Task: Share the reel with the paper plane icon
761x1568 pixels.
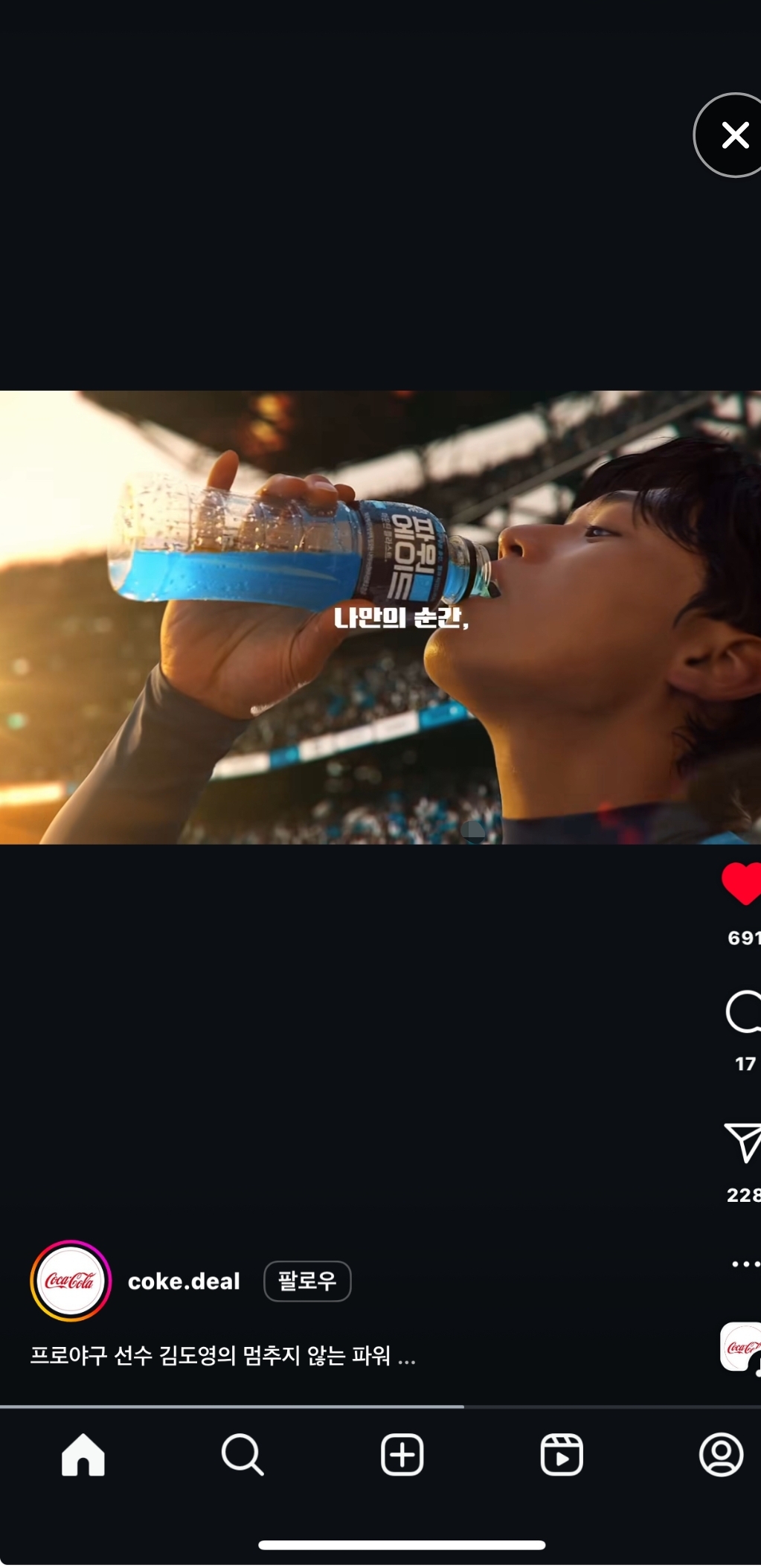Action: tap(743, 1142)
